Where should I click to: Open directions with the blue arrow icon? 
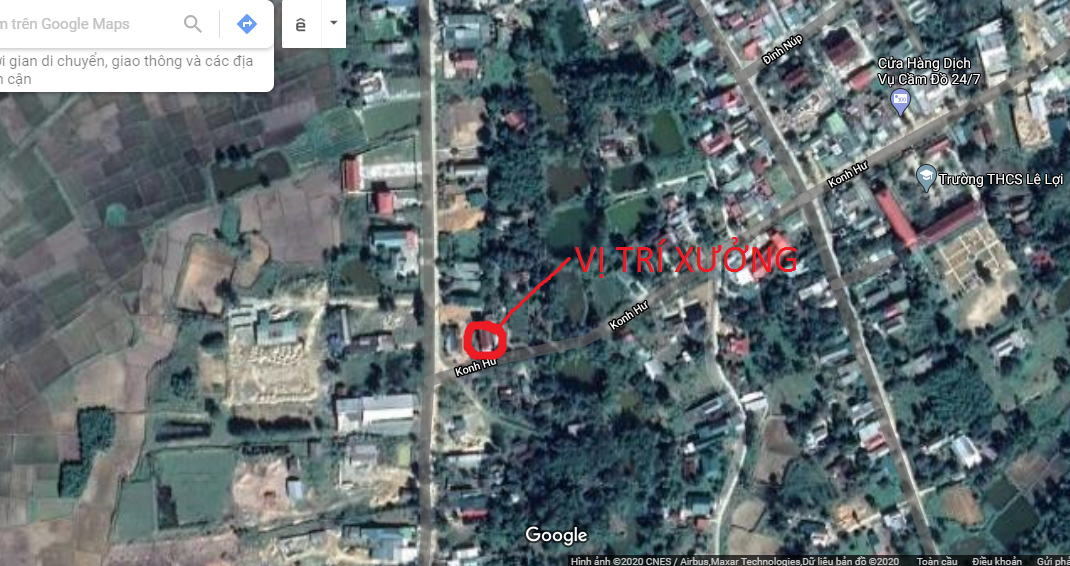click(x=247, y=24)
